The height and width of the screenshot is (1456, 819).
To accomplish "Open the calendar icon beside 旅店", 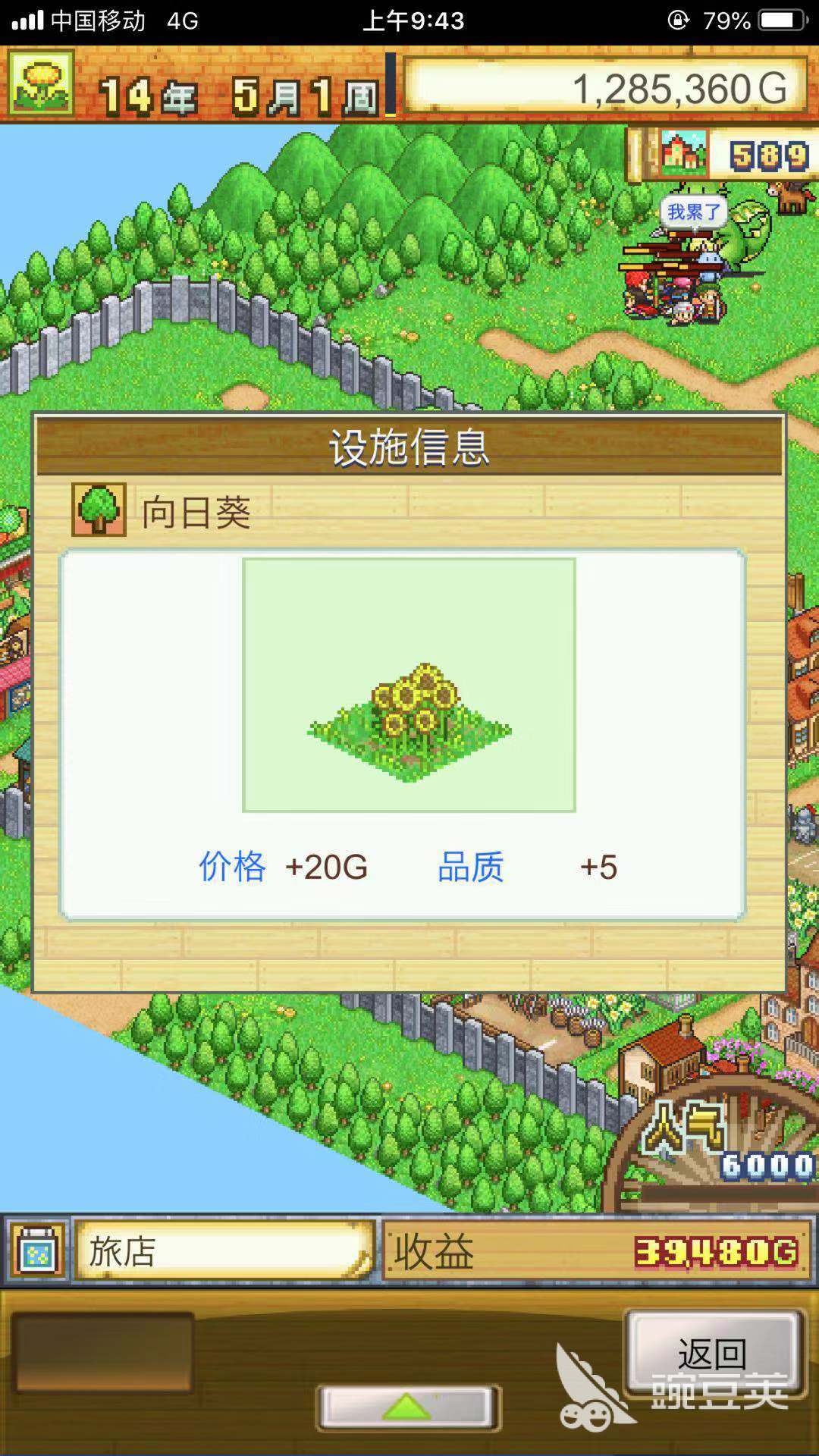I will (x=37, y=1251).
